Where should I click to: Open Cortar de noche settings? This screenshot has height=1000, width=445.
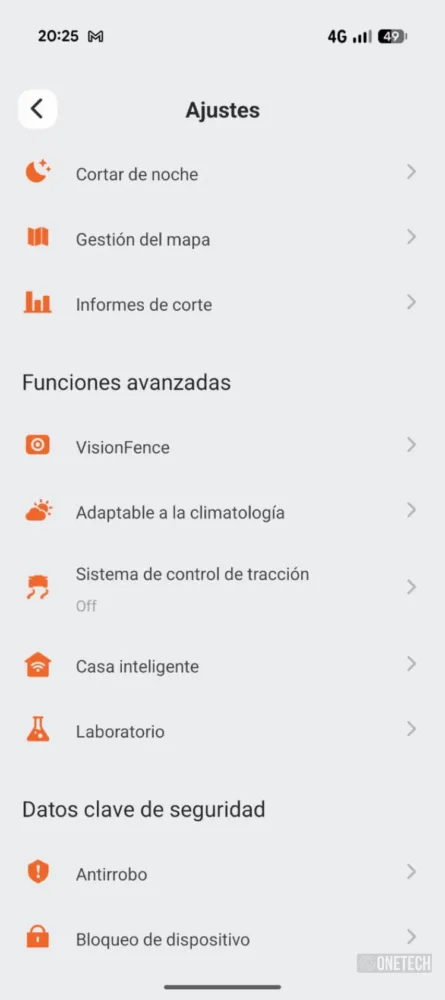pyautogui.click(x=222, y=173)
